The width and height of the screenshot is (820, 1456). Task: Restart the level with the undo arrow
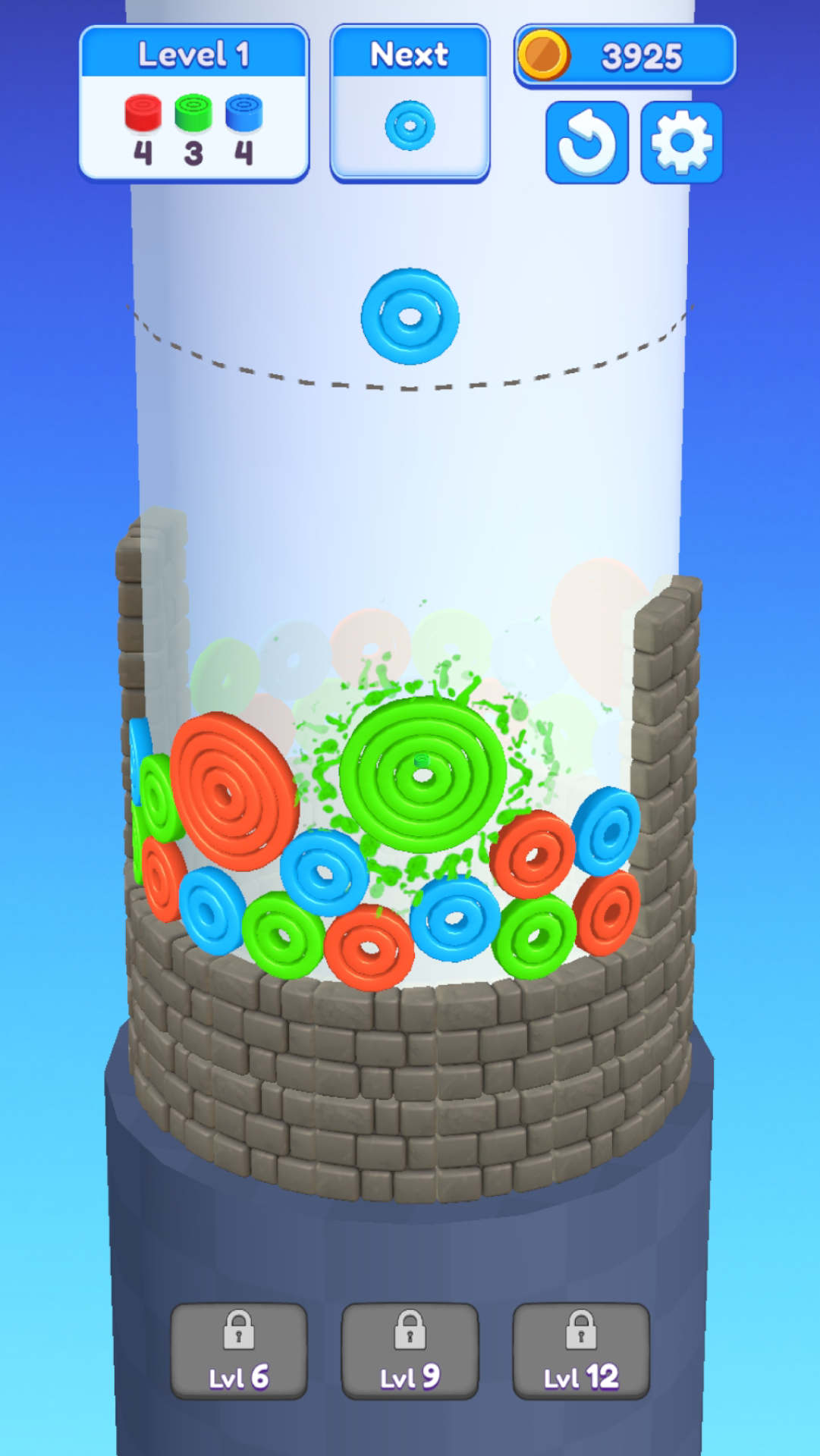click(x=586, y=143)
